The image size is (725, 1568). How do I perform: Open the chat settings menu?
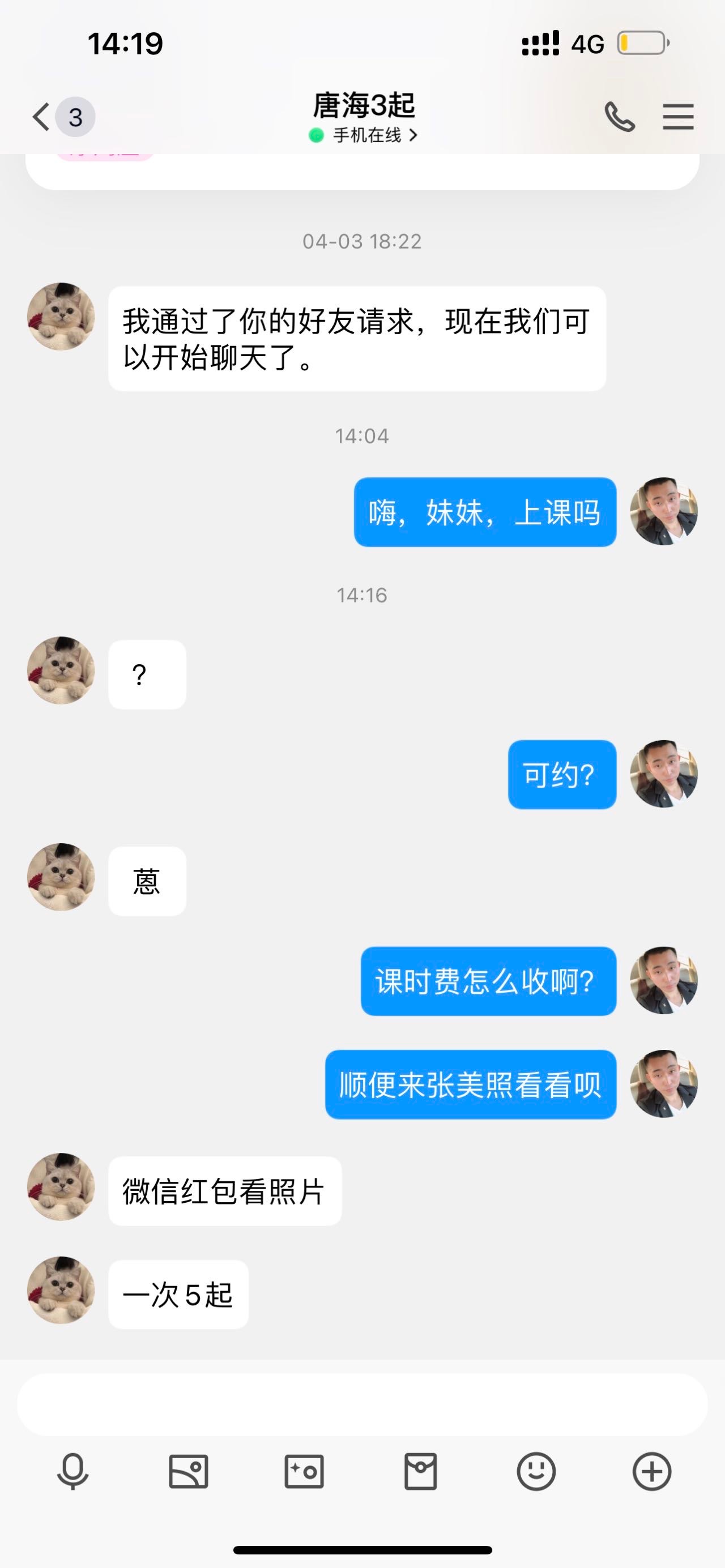677,117
